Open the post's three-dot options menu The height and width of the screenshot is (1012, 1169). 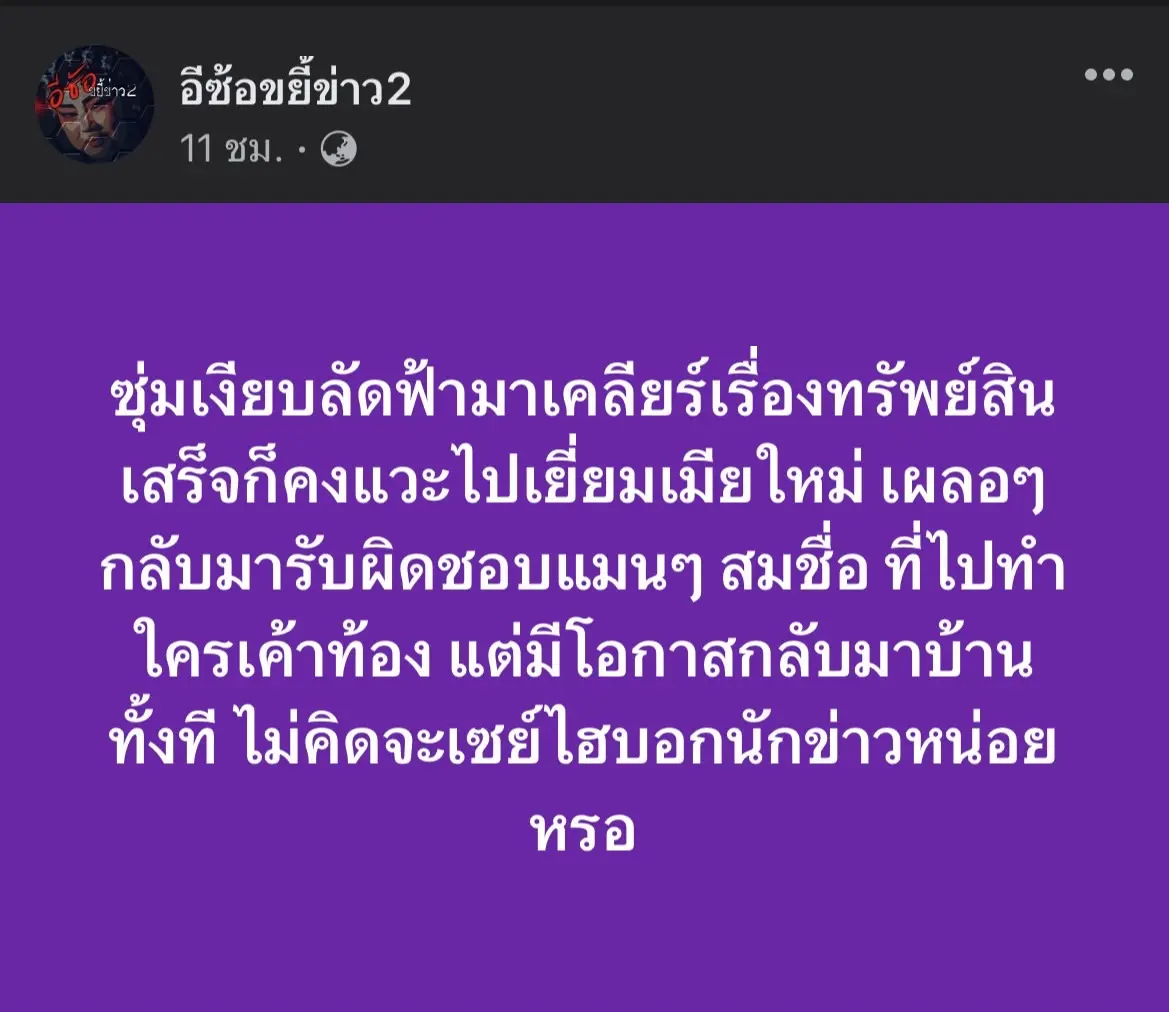(x=1108, y=75)
